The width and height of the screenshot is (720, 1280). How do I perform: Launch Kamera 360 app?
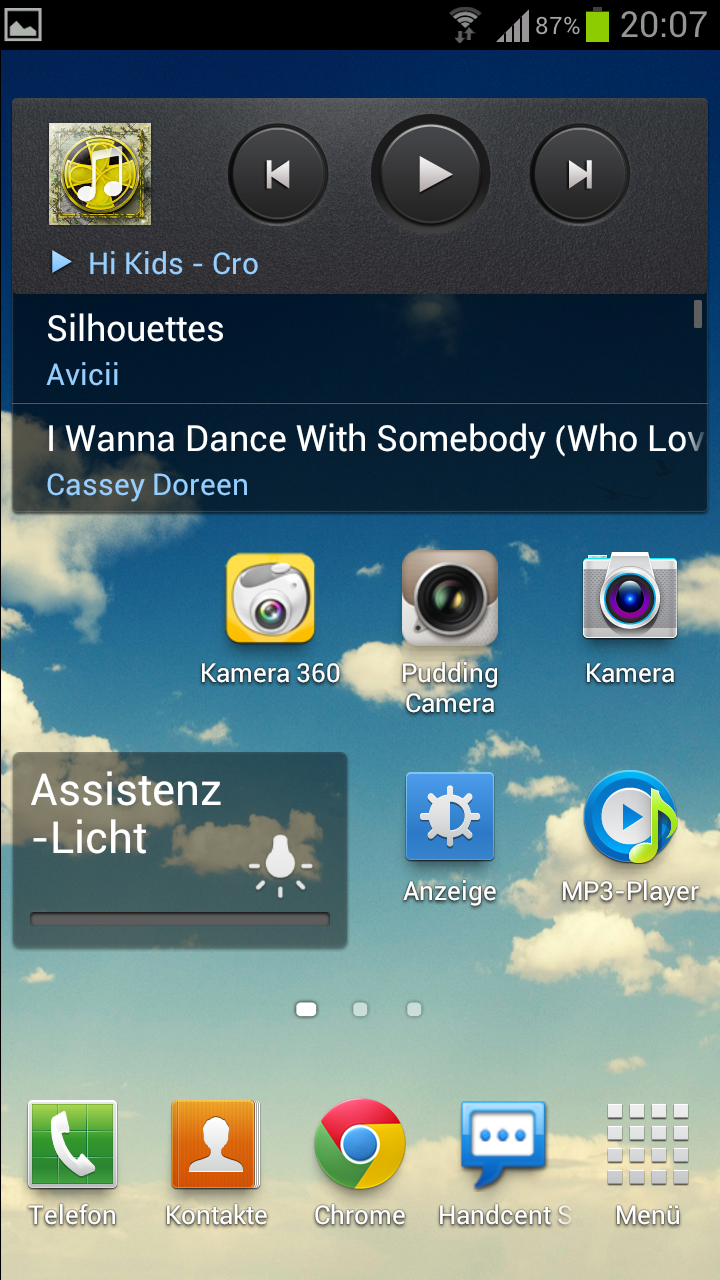click(270, 620)
